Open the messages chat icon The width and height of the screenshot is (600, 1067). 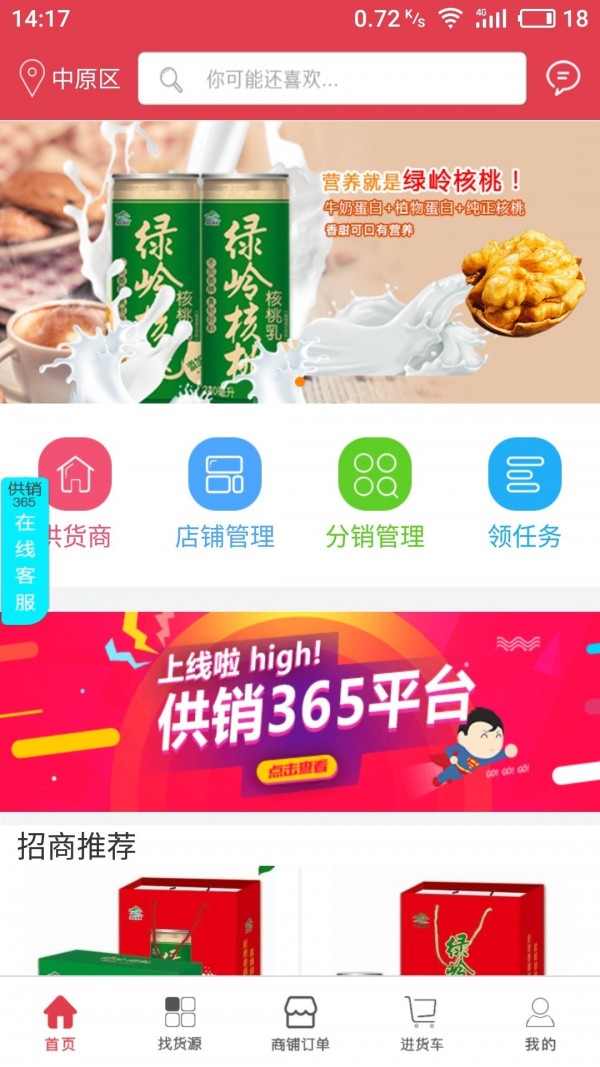(x=563, y=78)
